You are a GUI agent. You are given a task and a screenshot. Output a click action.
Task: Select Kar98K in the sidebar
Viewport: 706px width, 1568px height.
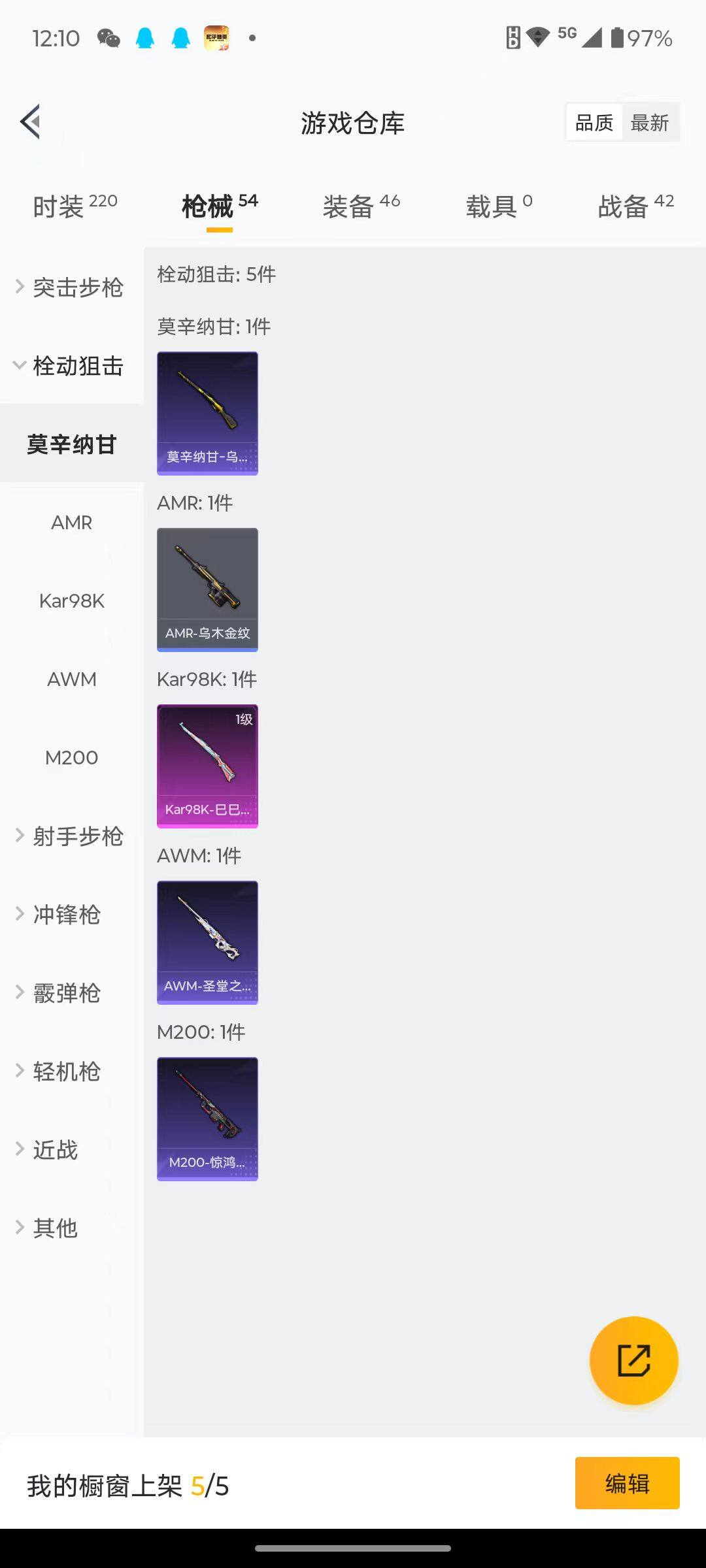click(72, 601)
